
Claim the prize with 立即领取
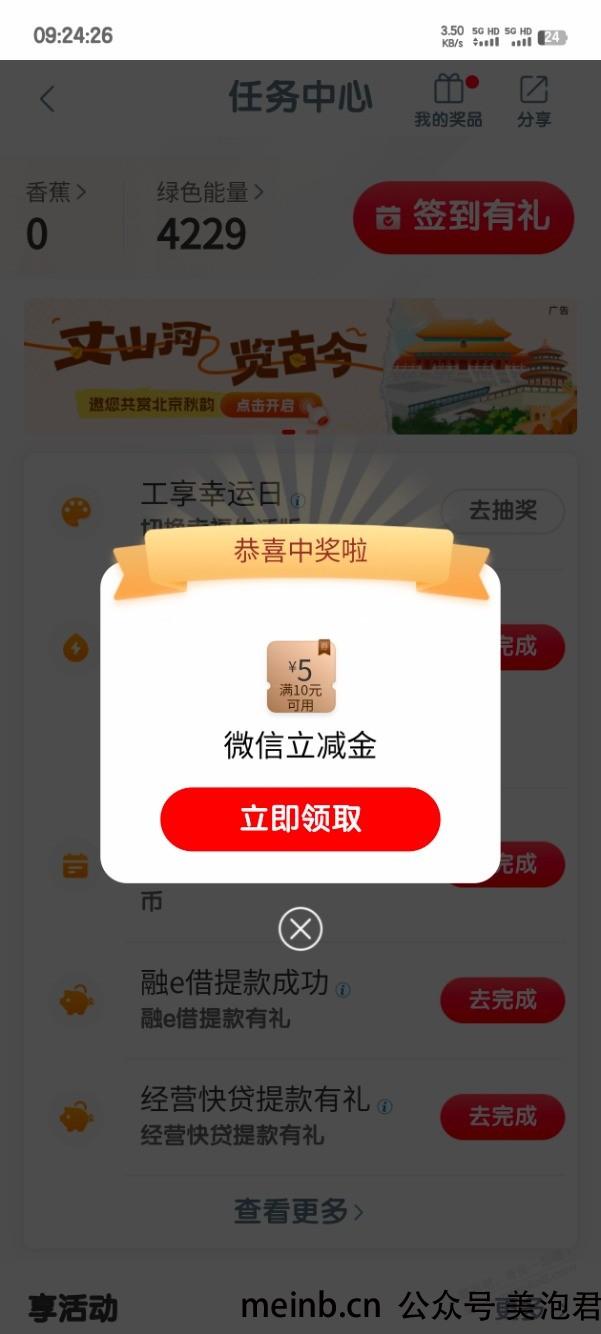[x=300, y=819]
